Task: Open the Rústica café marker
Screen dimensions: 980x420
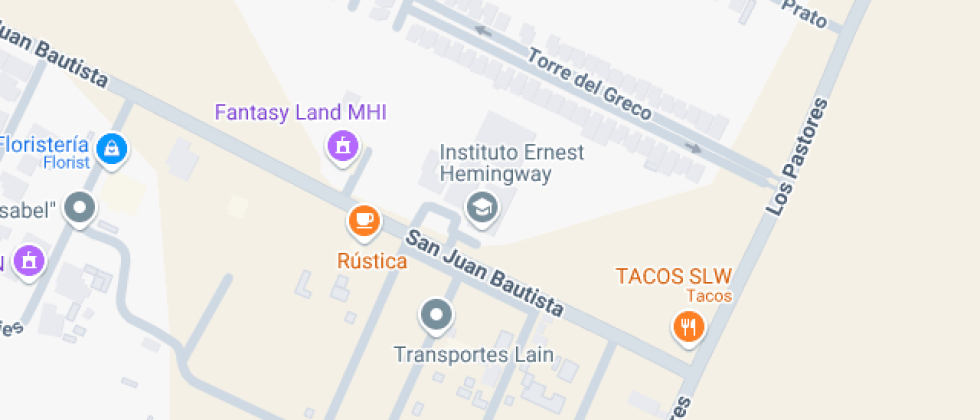Action: [x=364, y=219]
